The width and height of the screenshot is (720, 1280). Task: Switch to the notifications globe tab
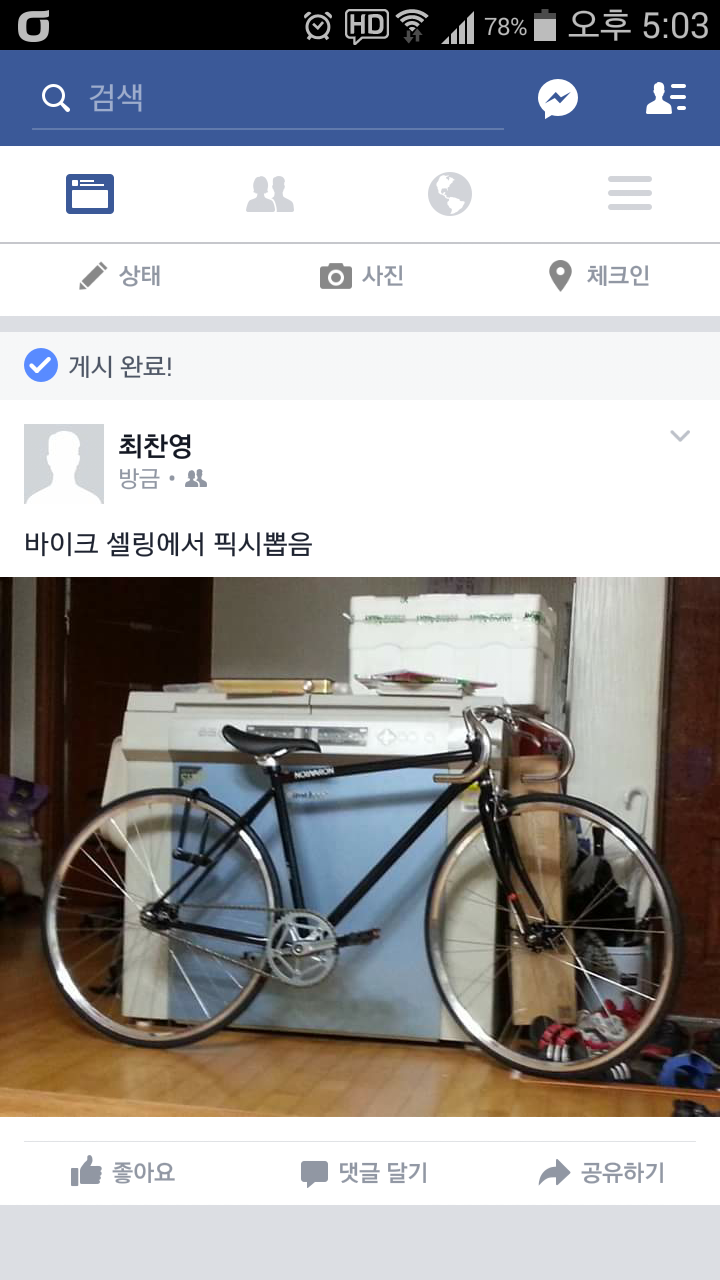(x=450, y=194)
